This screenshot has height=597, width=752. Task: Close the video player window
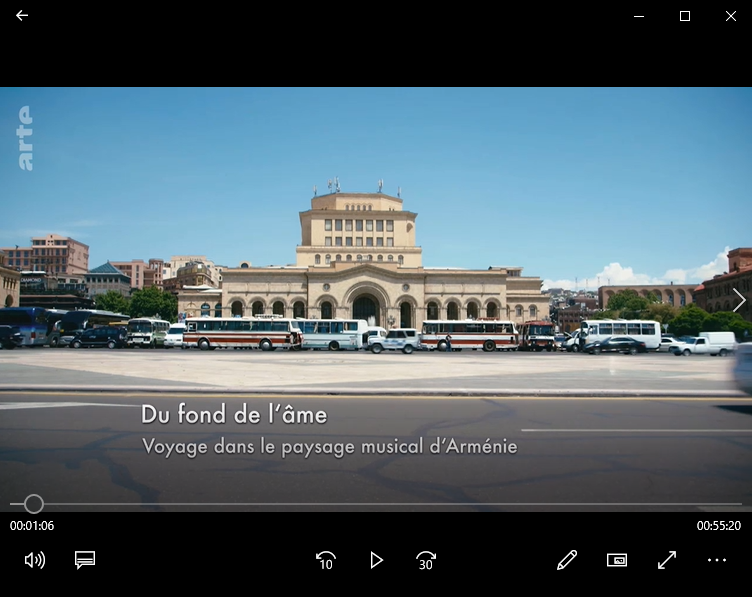731,16
